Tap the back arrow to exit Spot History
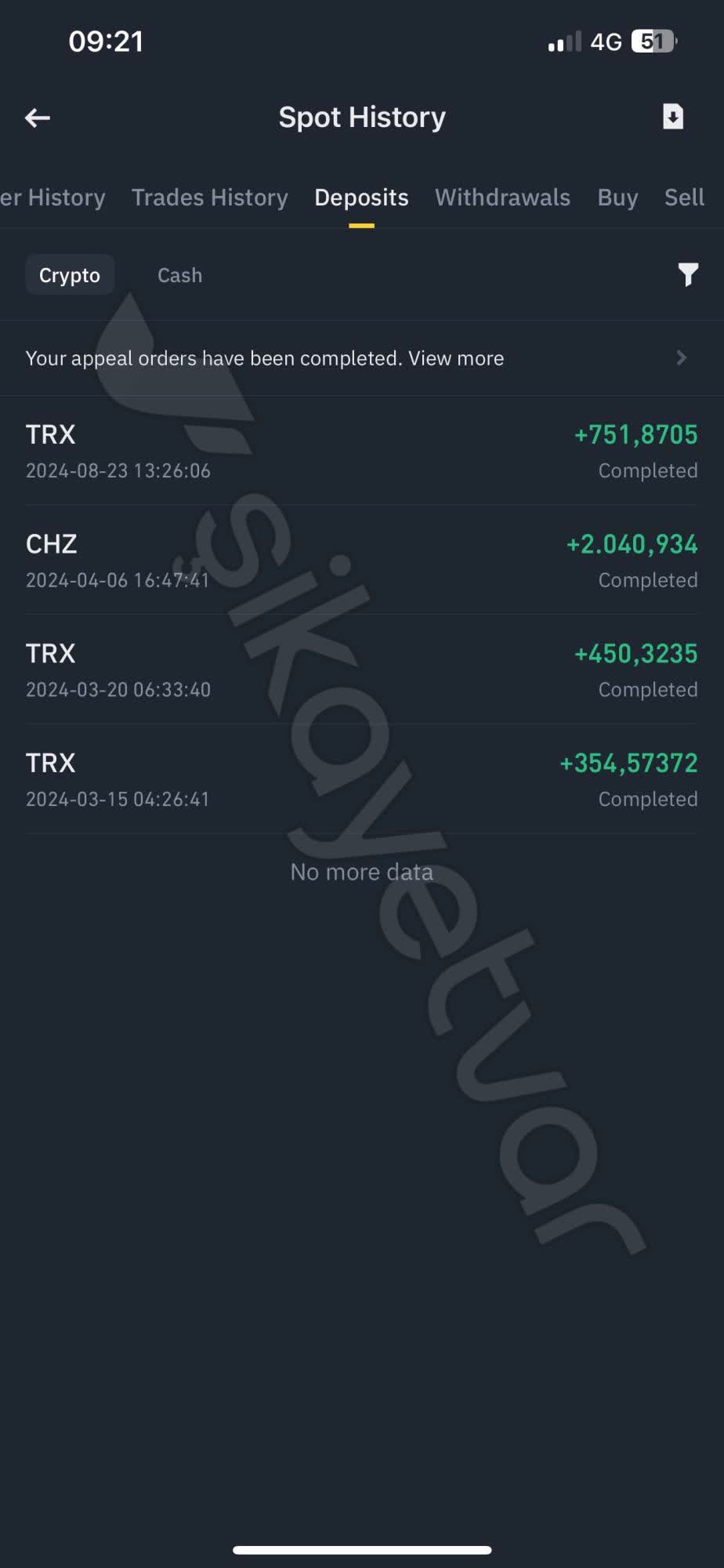This screenshot has width=724, height=1568. [x=37, y=118]
